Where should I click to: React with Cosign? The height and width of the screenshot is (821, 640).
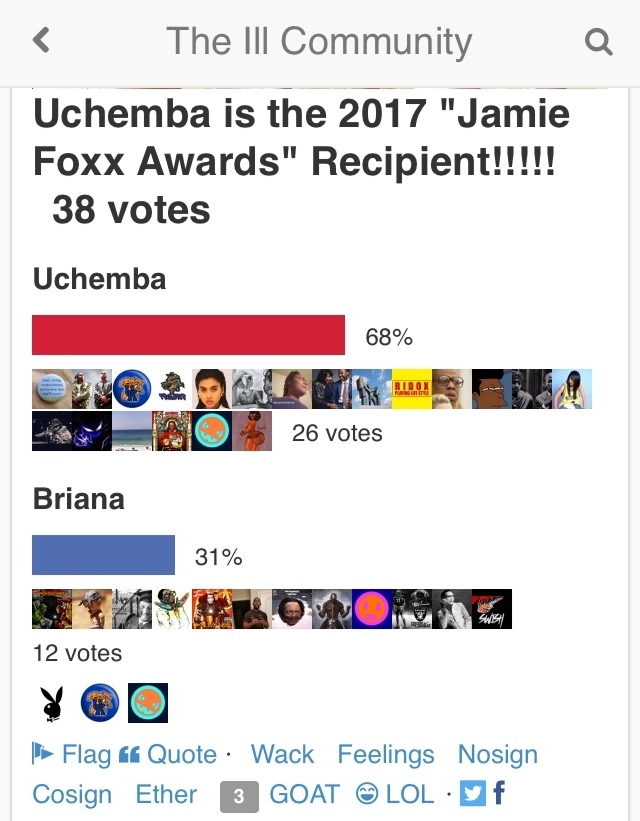(x=72, y=795)
